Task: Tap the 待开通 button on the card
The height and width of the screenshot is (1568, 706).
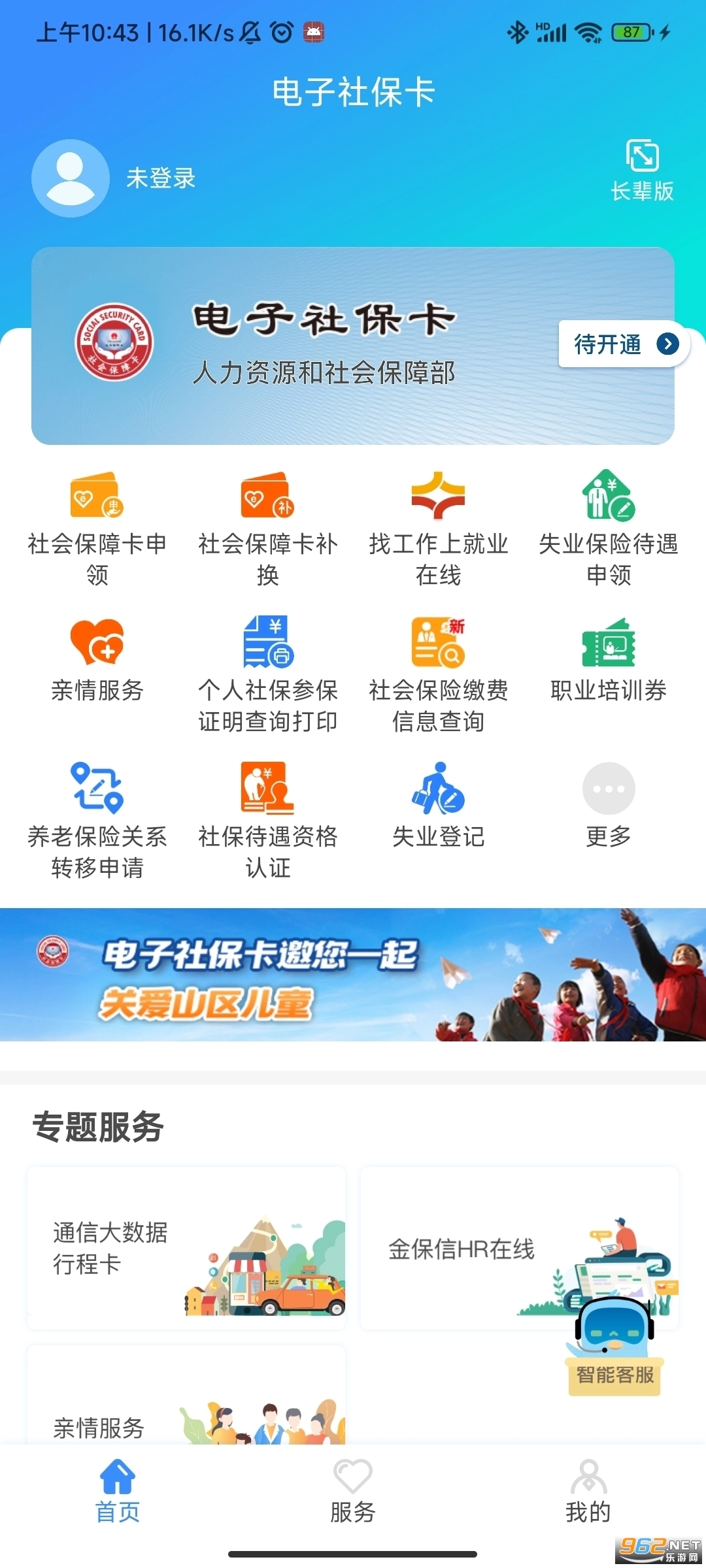Action: click(x=622, y=344)
